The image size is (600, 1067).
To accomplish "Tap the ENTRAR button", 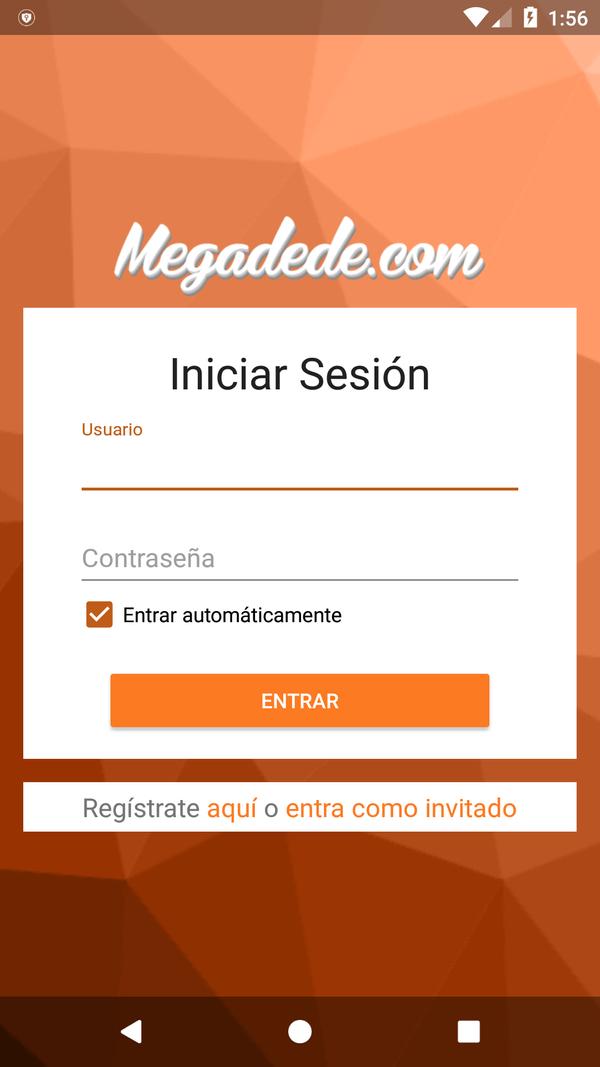I will tap(299, 700).
